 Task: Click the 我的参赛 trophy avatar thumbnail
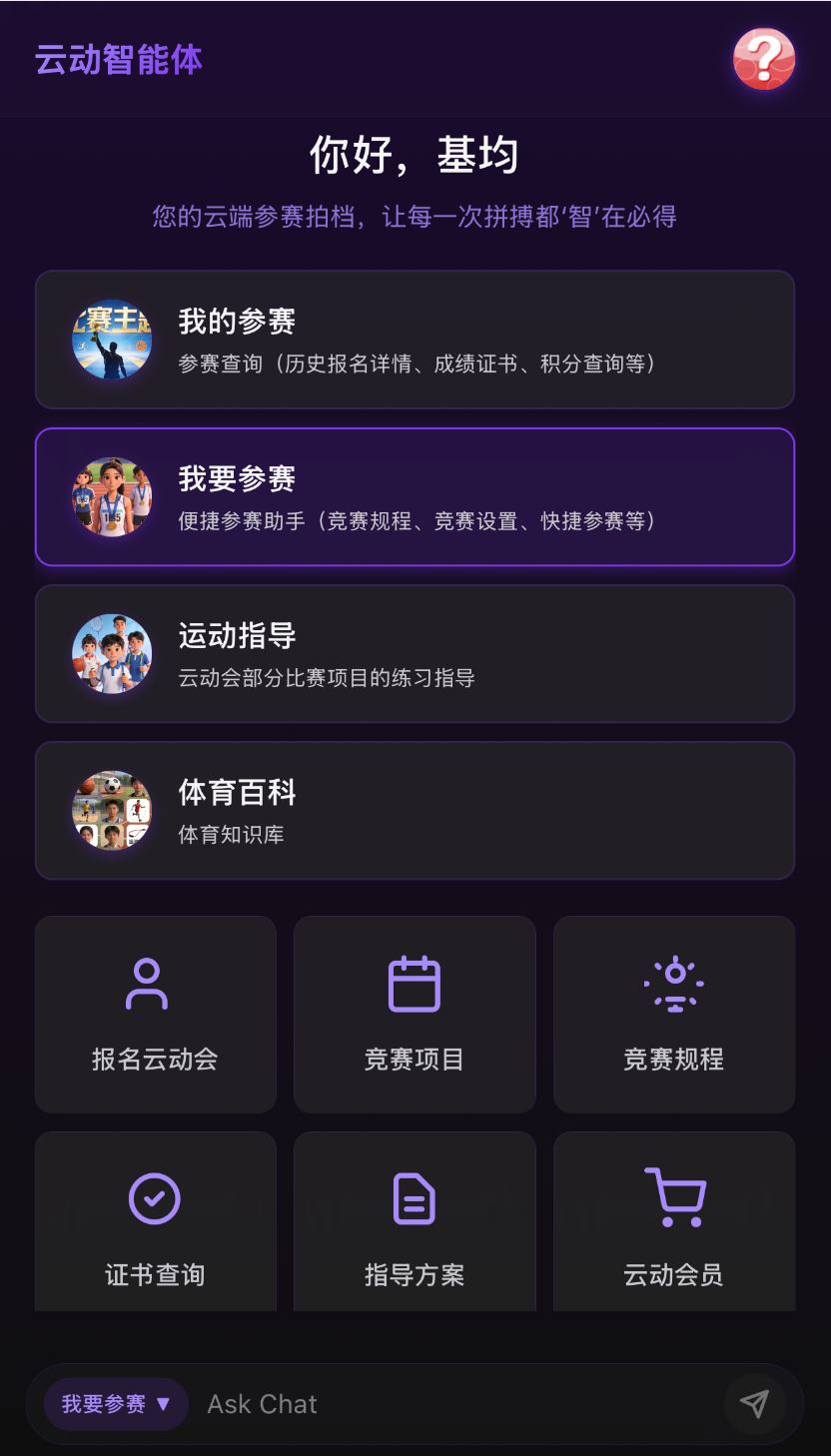coord(111,340)
